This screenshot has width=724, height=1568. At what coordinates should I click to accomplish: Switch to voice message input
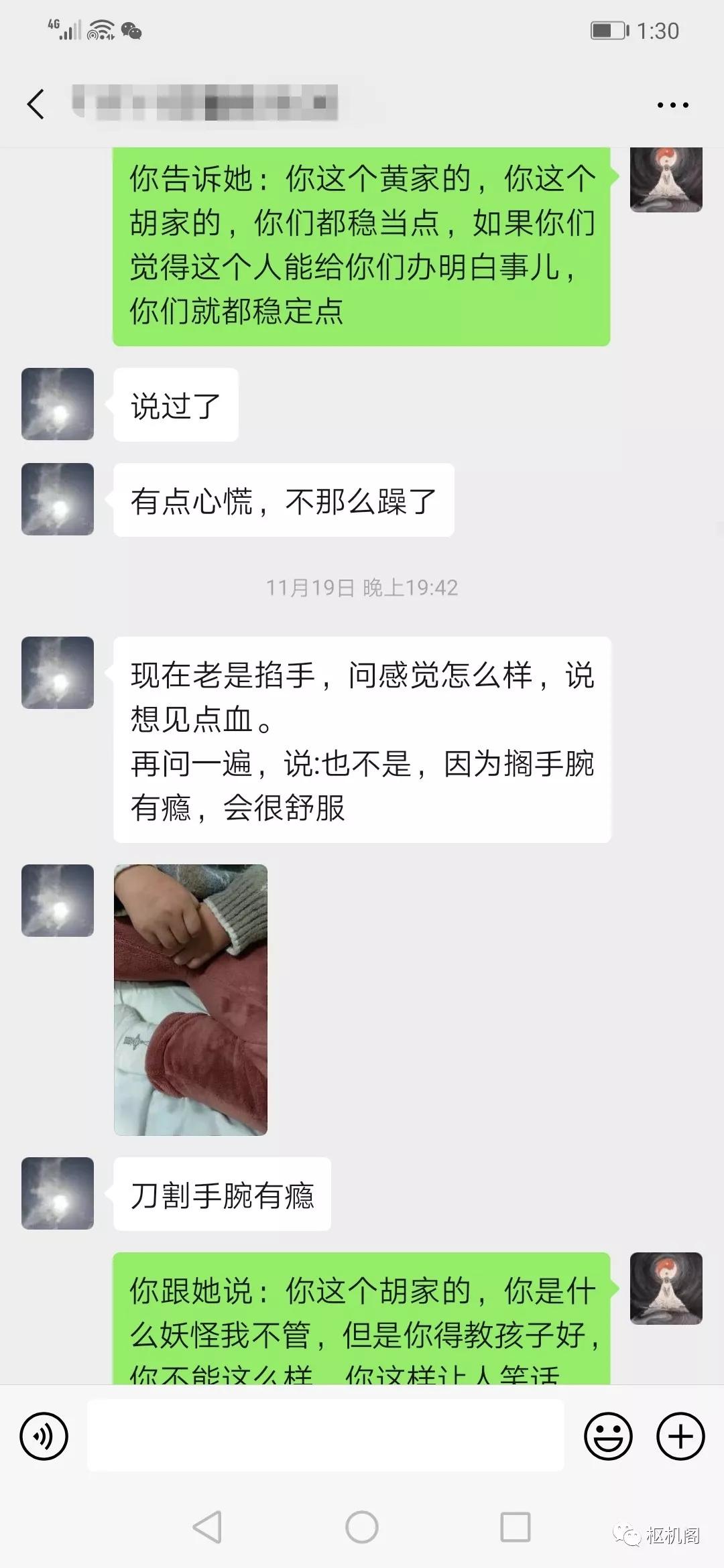44,1436
